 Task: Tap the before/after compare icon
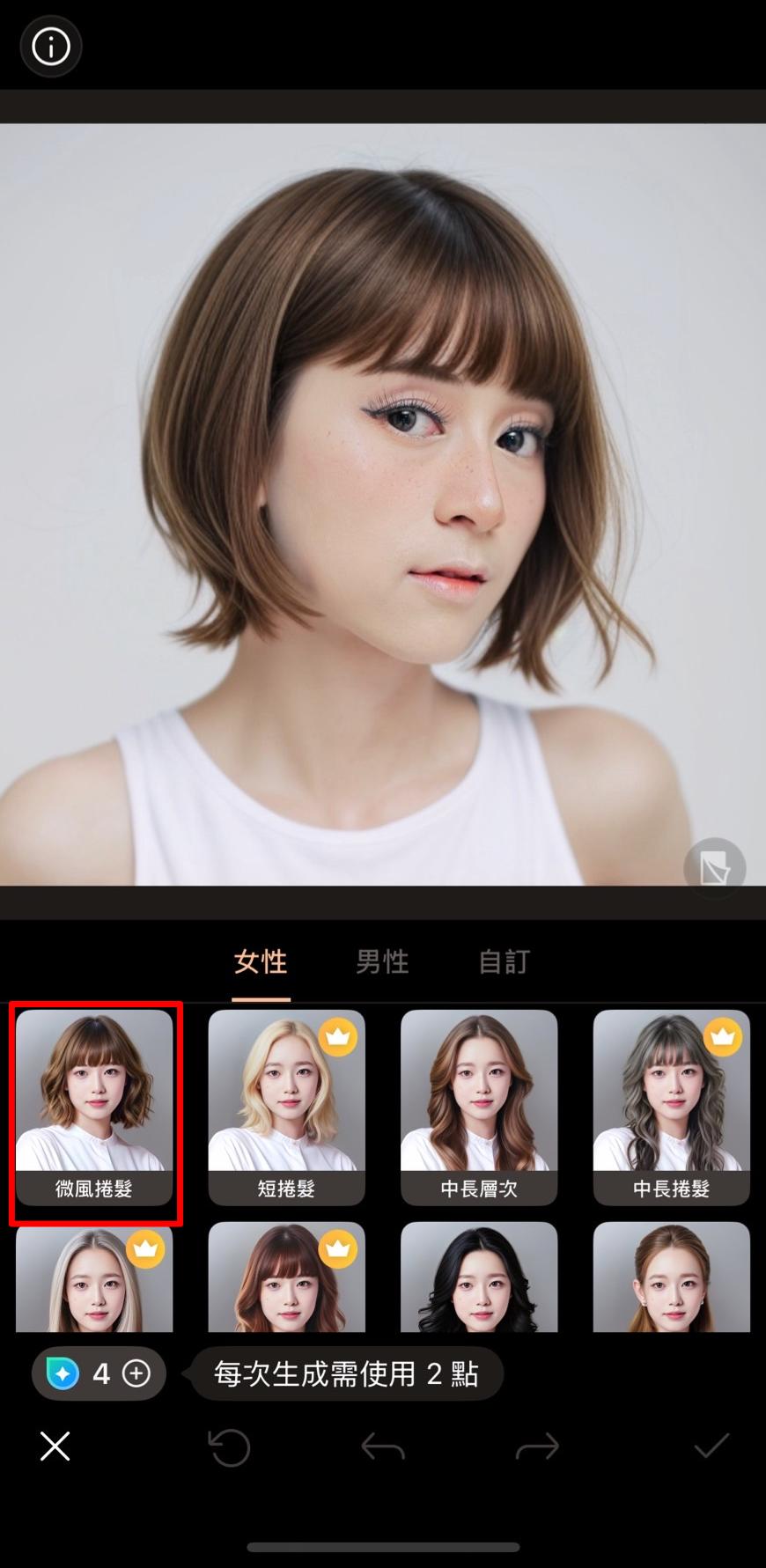click(x=714, y=868)
